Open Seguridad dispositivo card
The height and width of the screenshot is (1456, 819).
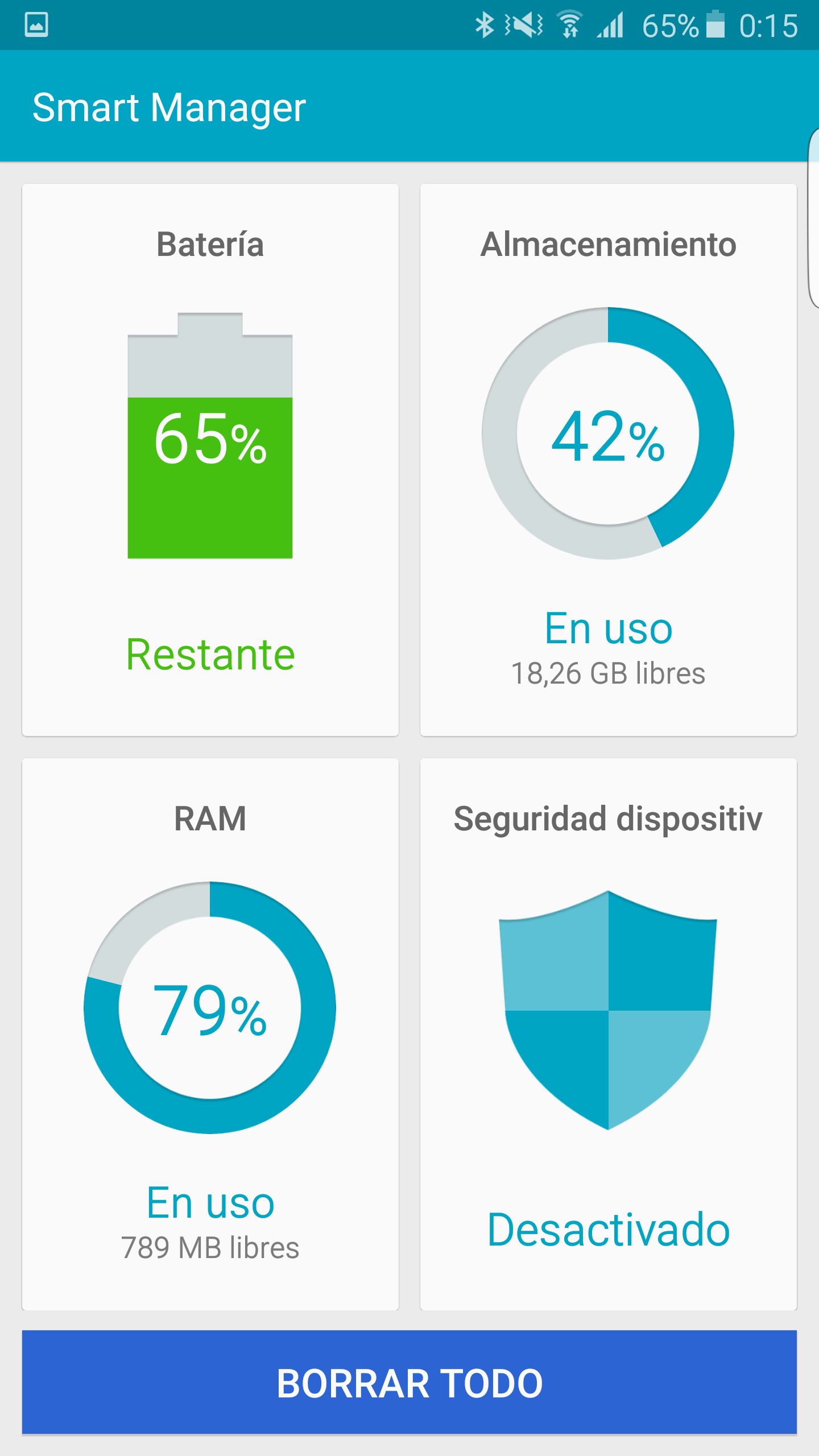[608, 1034]
